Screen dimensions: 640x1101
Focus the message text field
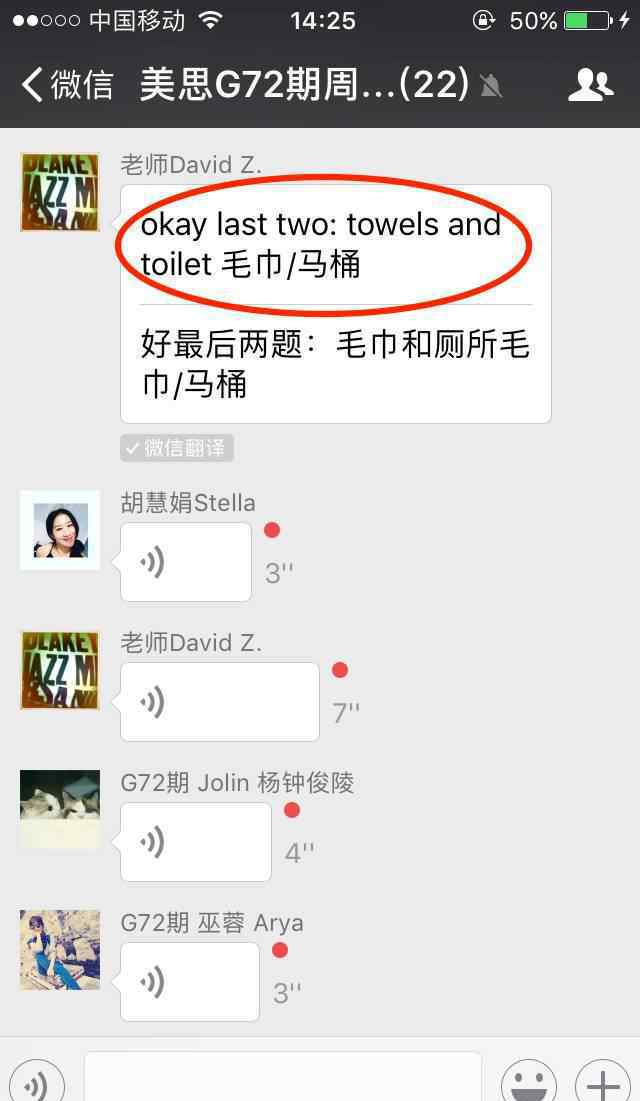[283, 1076]
